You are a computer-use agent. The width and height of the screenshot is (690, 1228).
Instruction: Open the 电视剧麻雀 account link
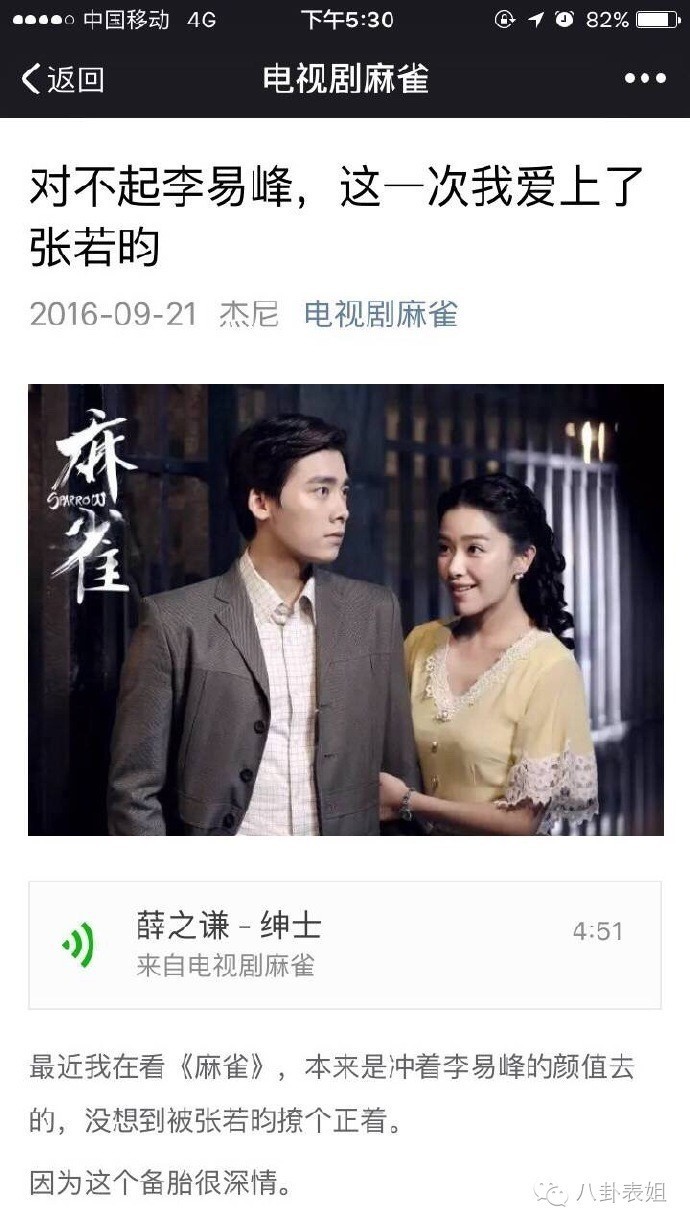pyautogui.click(x=381, y=315)
